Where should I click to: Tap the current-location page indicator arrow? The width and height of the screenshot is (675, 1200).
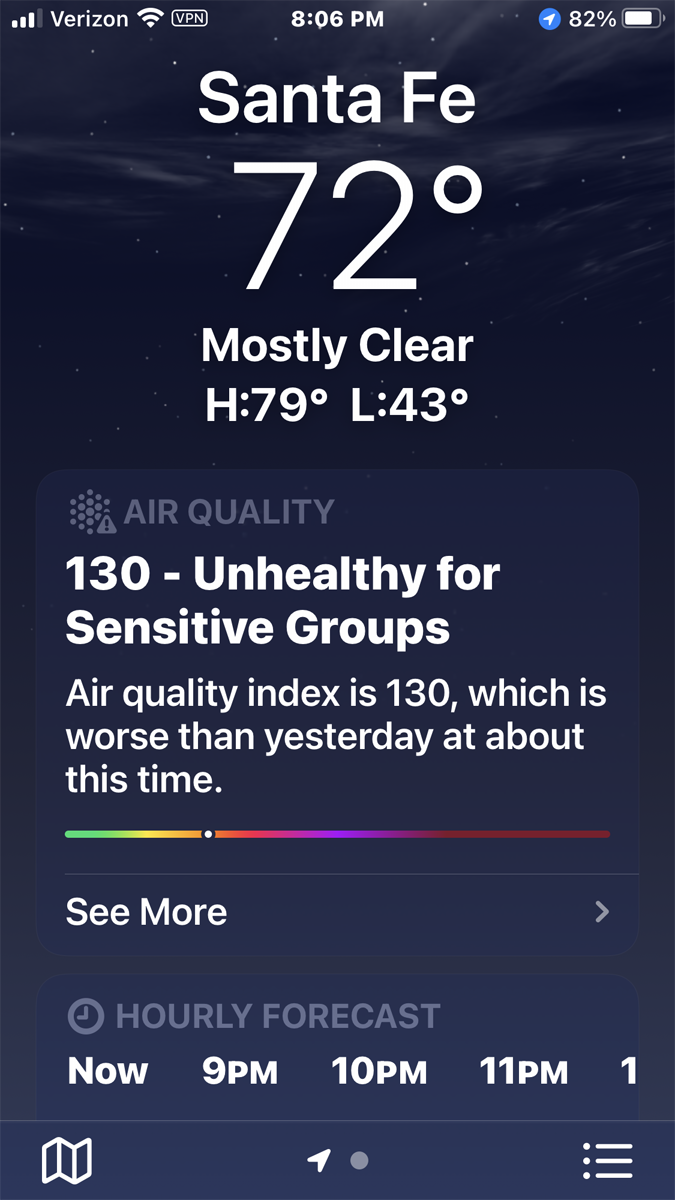tap(319, 1161)
